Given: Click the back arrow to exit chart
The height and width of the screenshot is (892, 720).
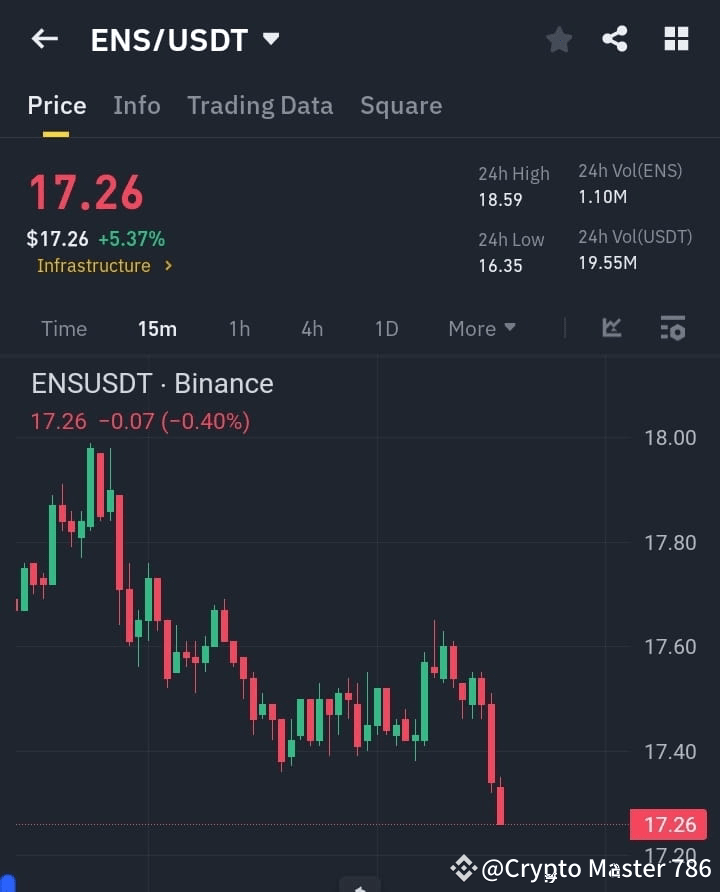Looking at the screenshot, I should tap(44, 39).
